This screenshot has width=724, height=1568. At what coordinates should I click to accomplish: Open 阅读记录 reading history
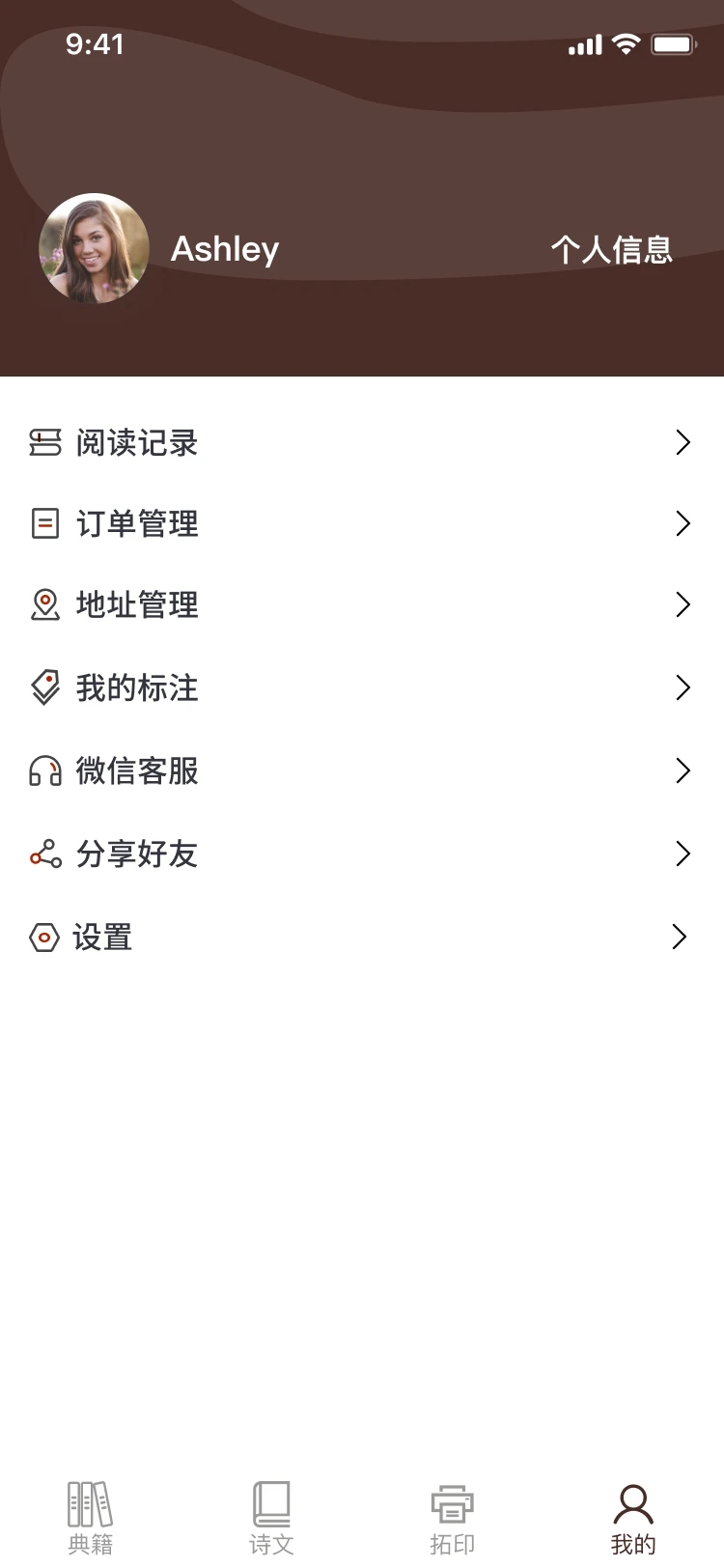click(137, 443)
